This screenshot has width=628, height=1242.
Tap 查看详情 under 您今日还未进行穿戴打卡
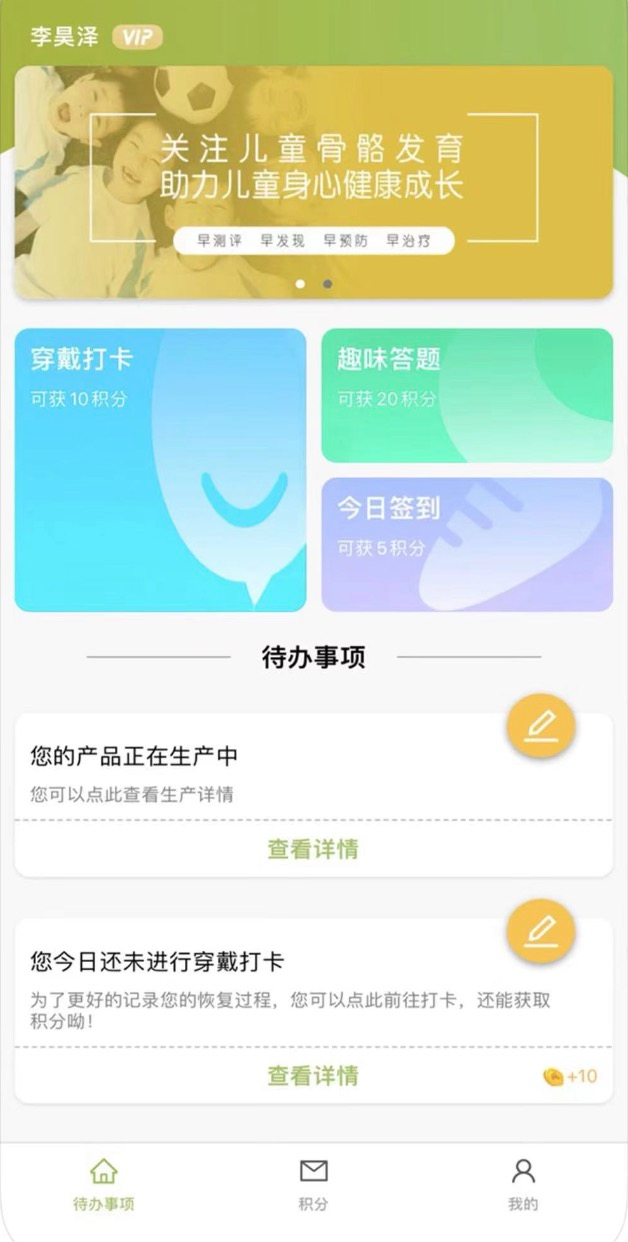point(313,1076)
